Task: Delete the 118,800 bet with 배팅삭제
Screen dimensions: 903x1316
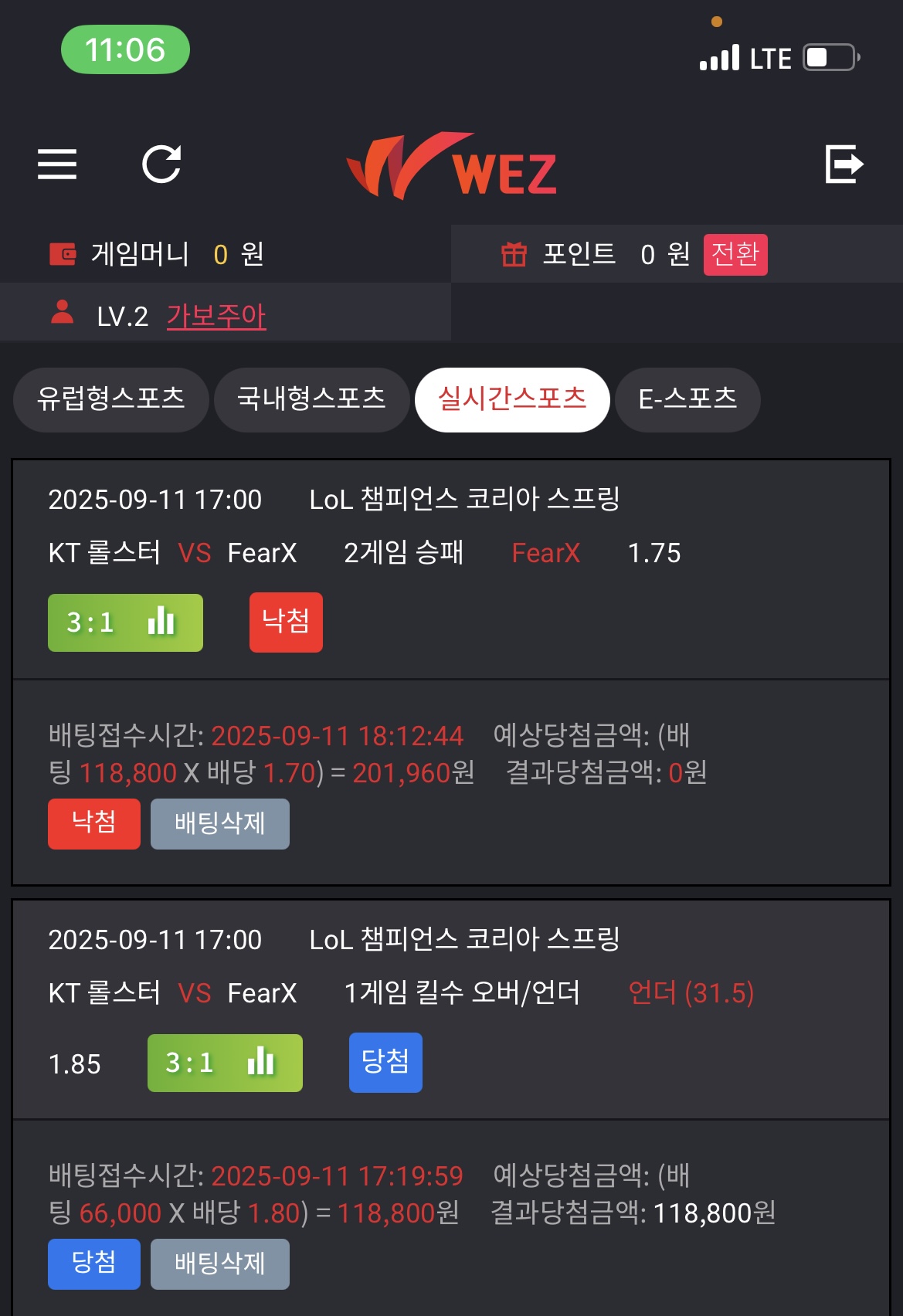Action: 219,824
